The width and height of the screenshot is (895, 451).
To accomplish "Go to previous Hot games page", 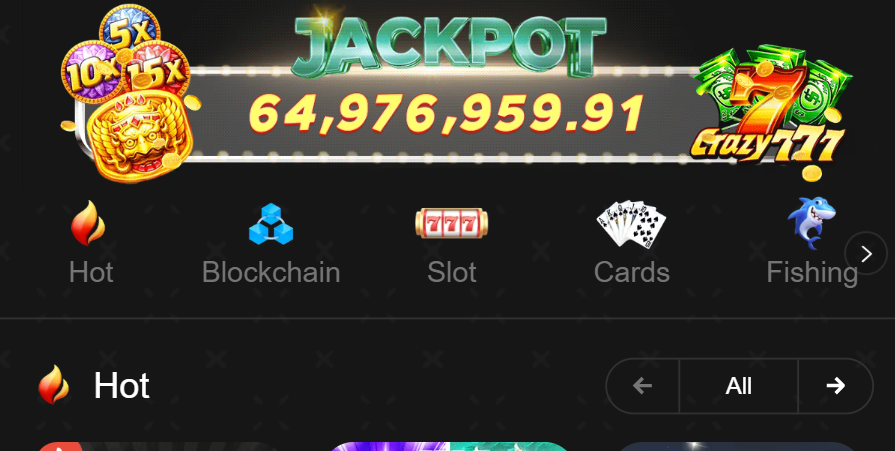I will point(643,386).
